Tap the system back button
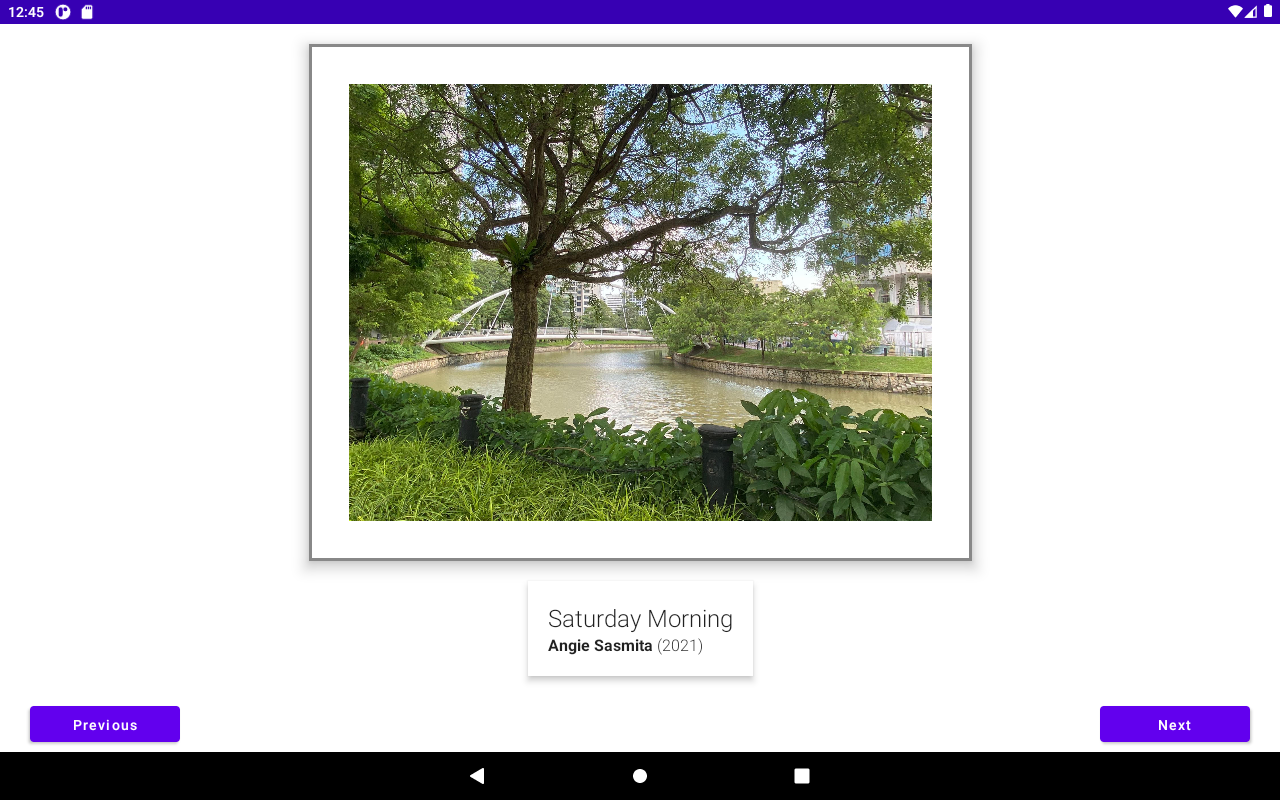This screenshot has height=800, width=1280. pos(477,776)
